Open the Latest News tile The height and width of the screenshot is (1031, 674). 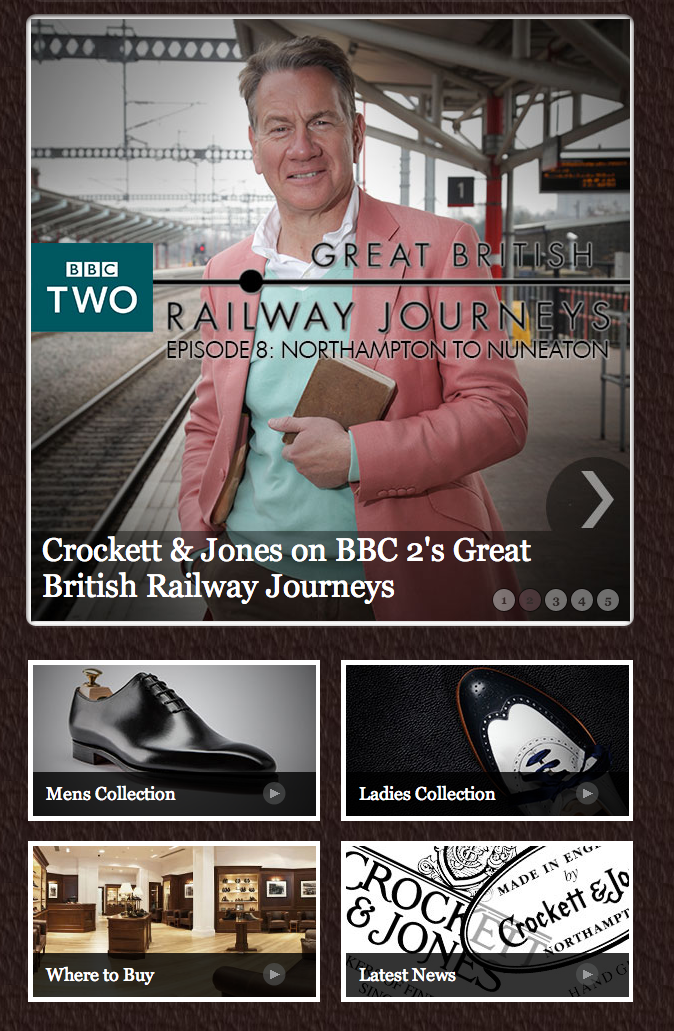[487, 921]
